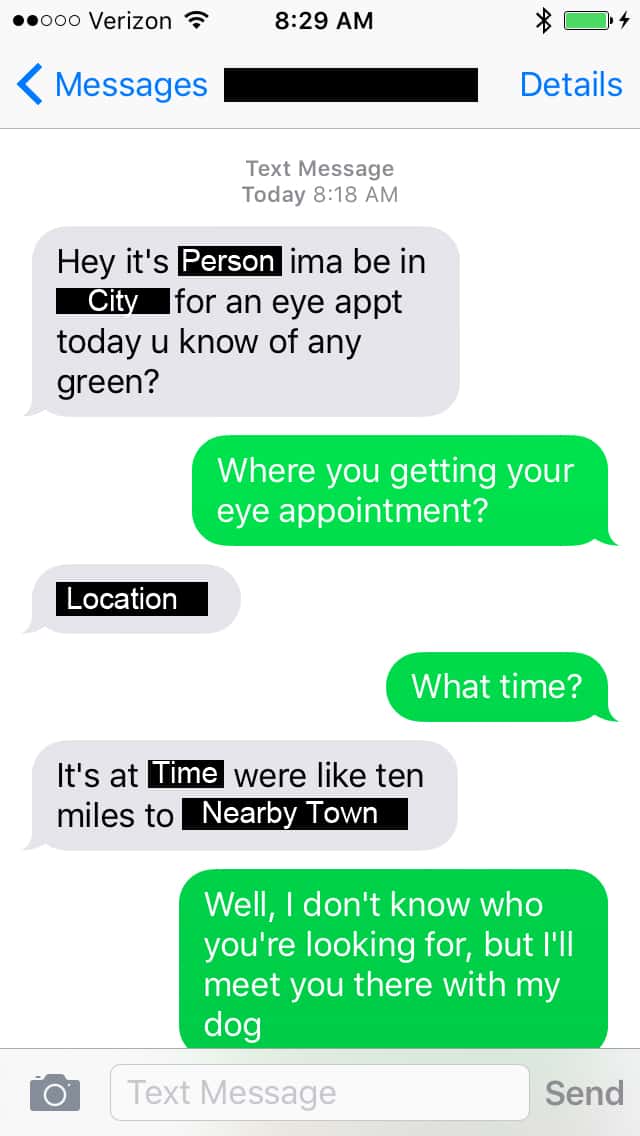This screenshot has height=1136, width=640.
Task: Open conversation Details
Action: (x=571, y=86)
